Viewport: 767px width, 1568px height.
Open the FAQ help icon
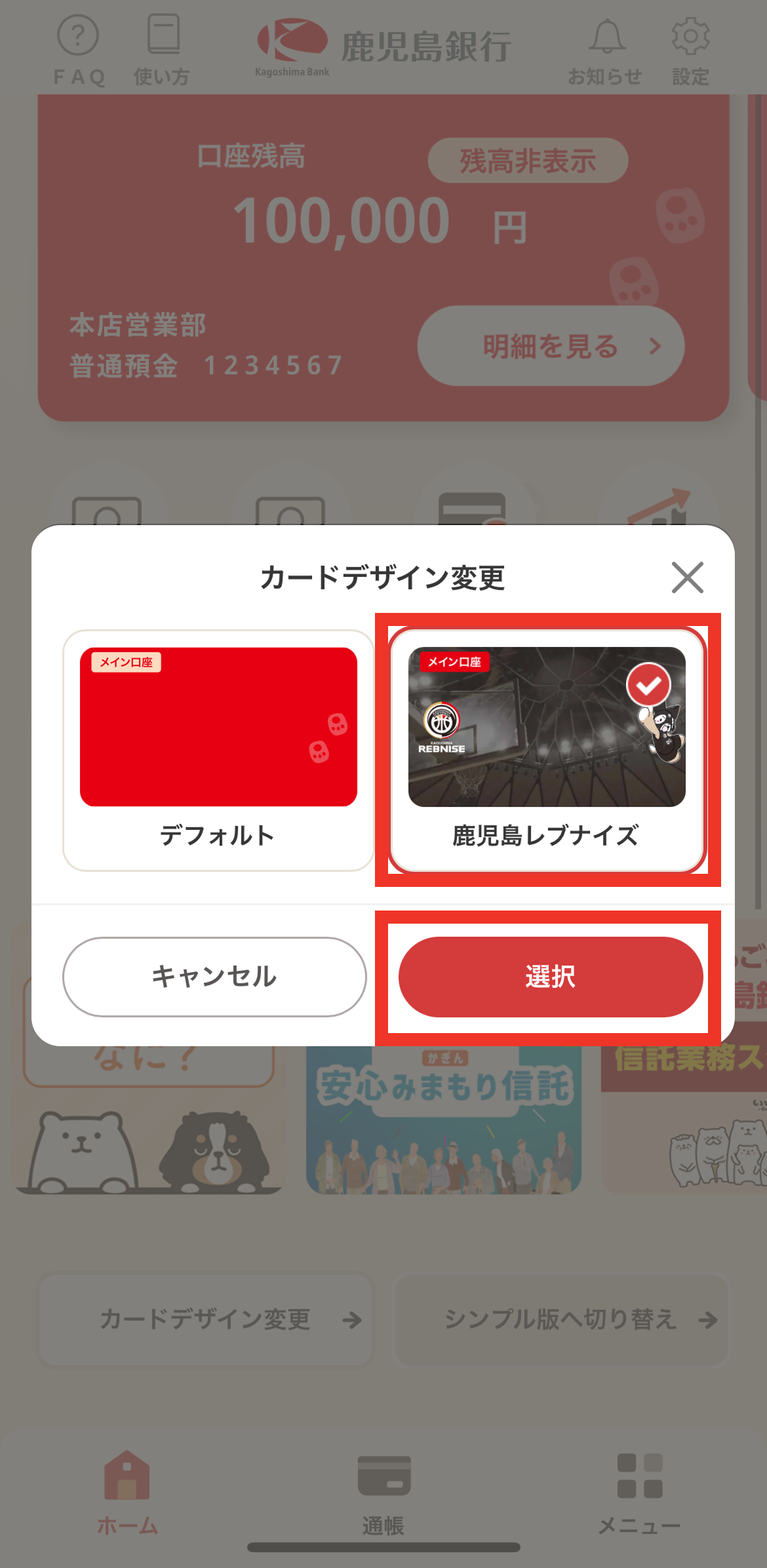[x=77, y=46]
